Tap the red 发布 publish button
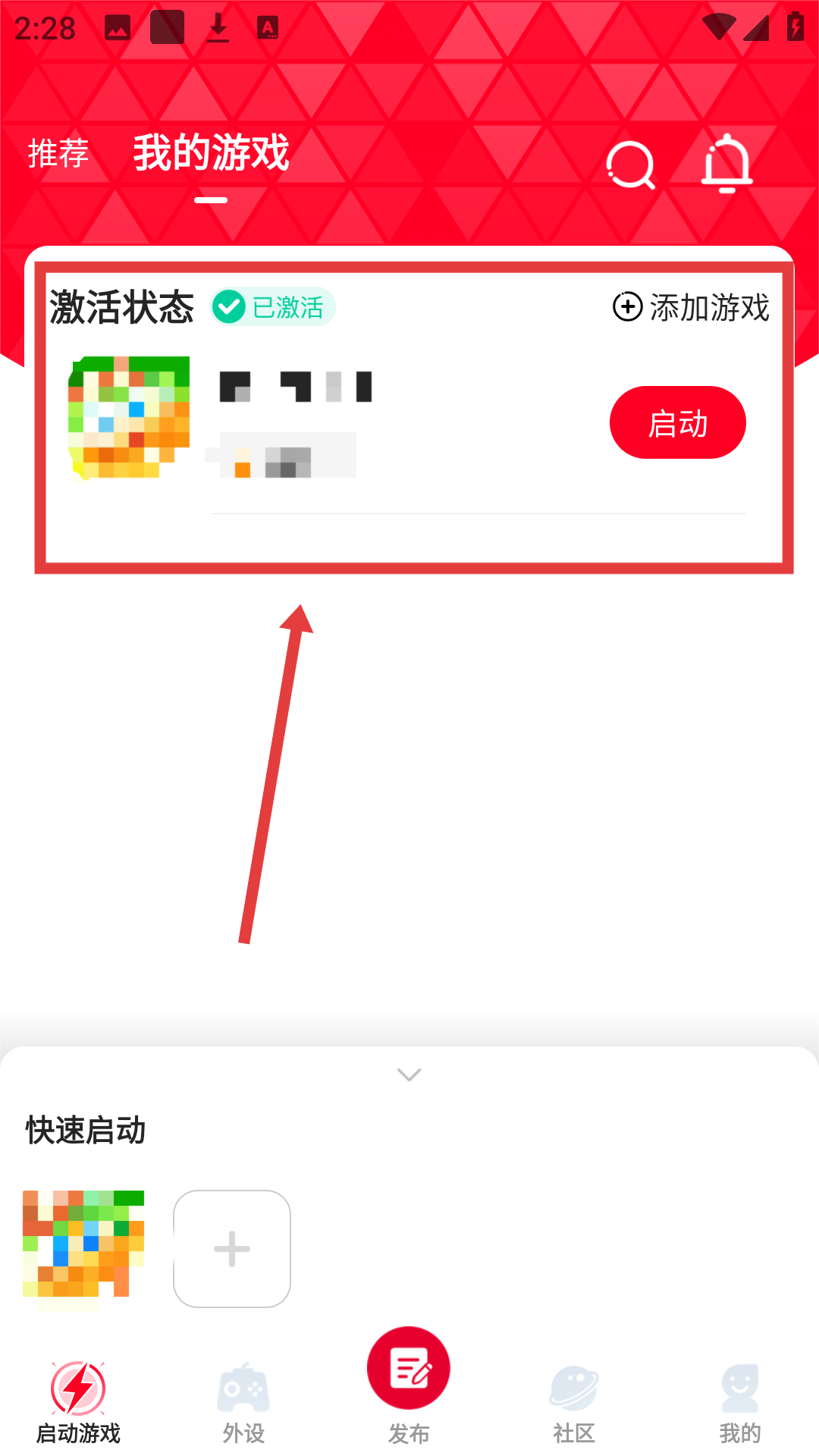This screenshot has height=1456, width=819. click(x=409, y=1371)
